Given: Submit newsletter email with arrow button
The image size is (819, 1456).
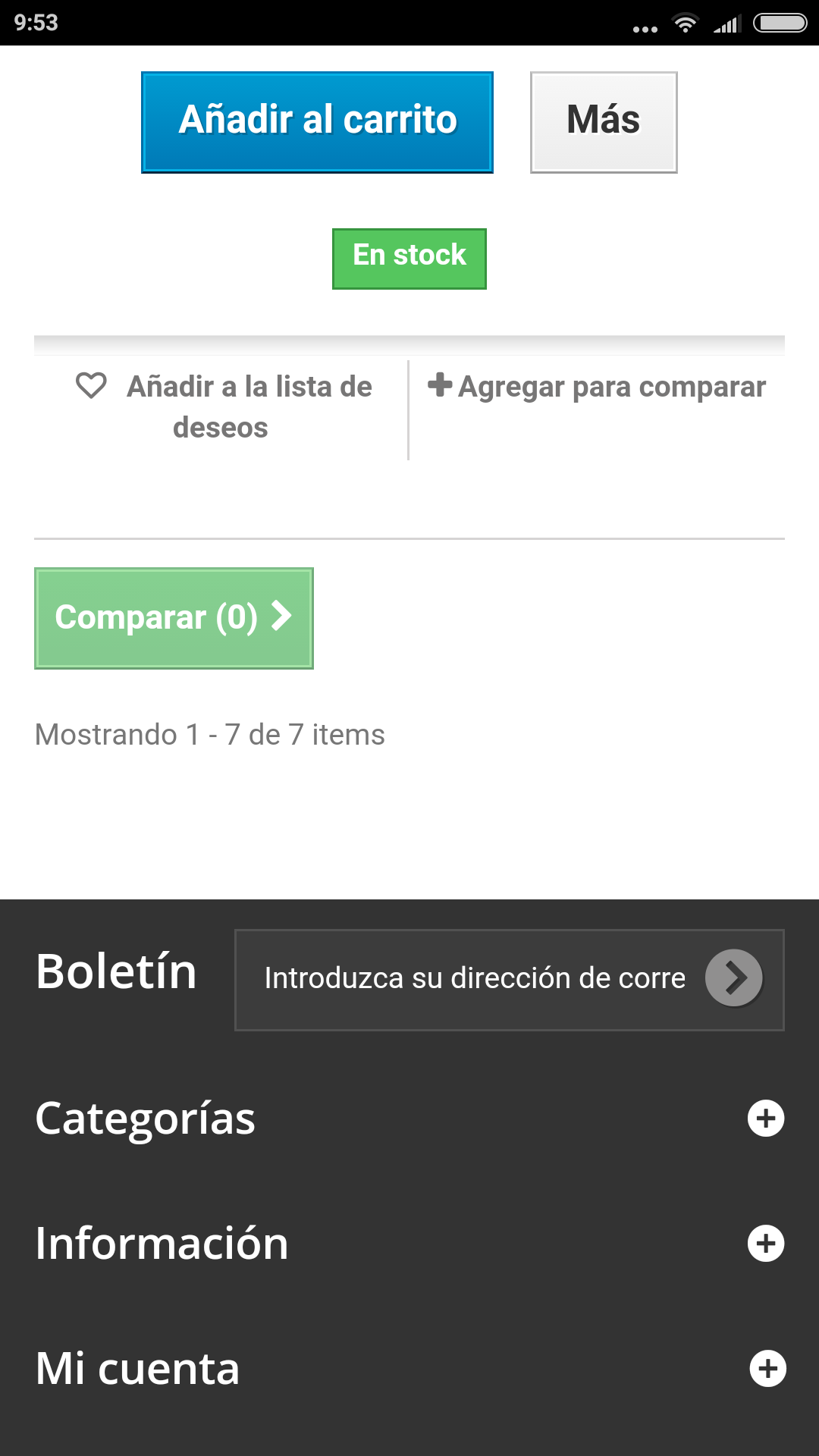Looking at the screenshot, I should point(733,978).
